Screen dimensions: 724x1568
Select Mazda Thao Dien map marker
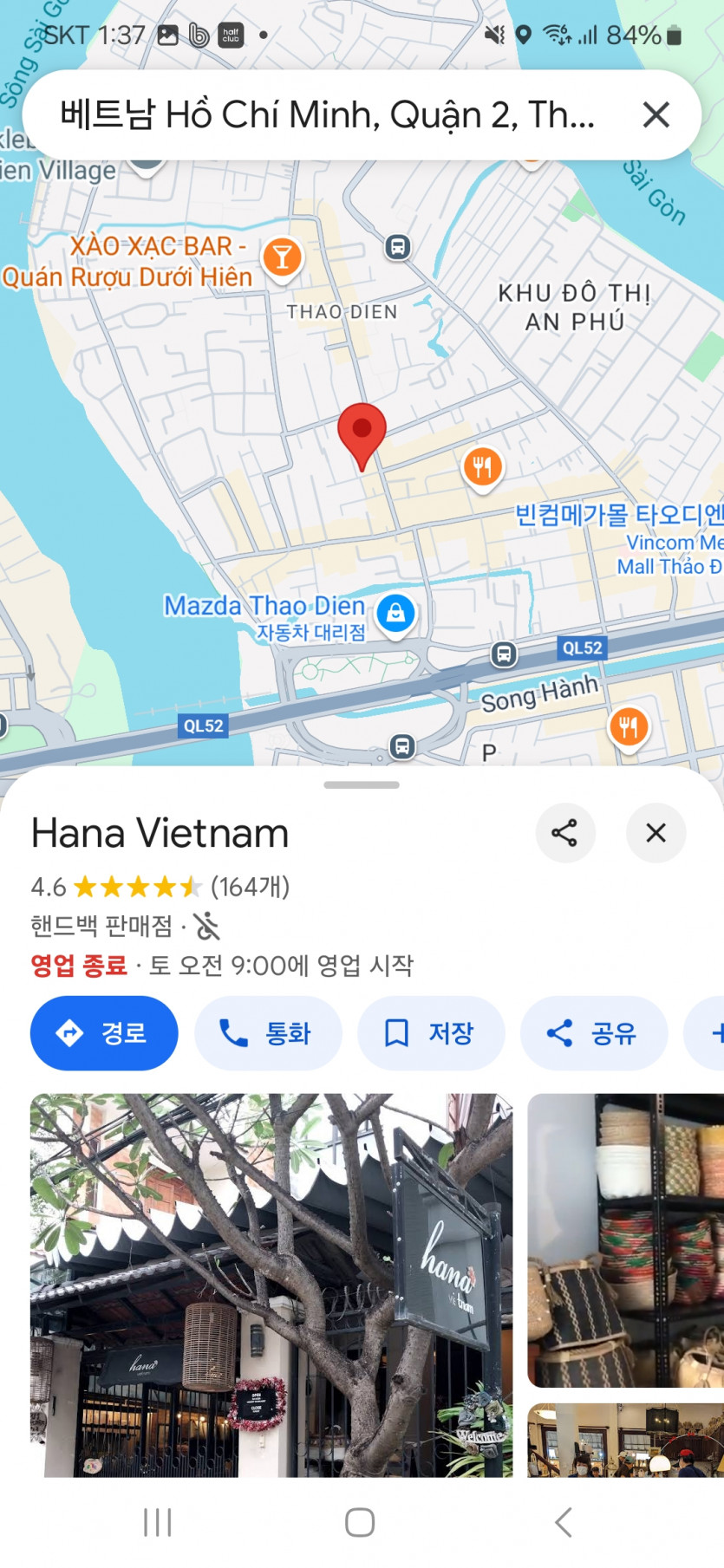click(395, 614)
